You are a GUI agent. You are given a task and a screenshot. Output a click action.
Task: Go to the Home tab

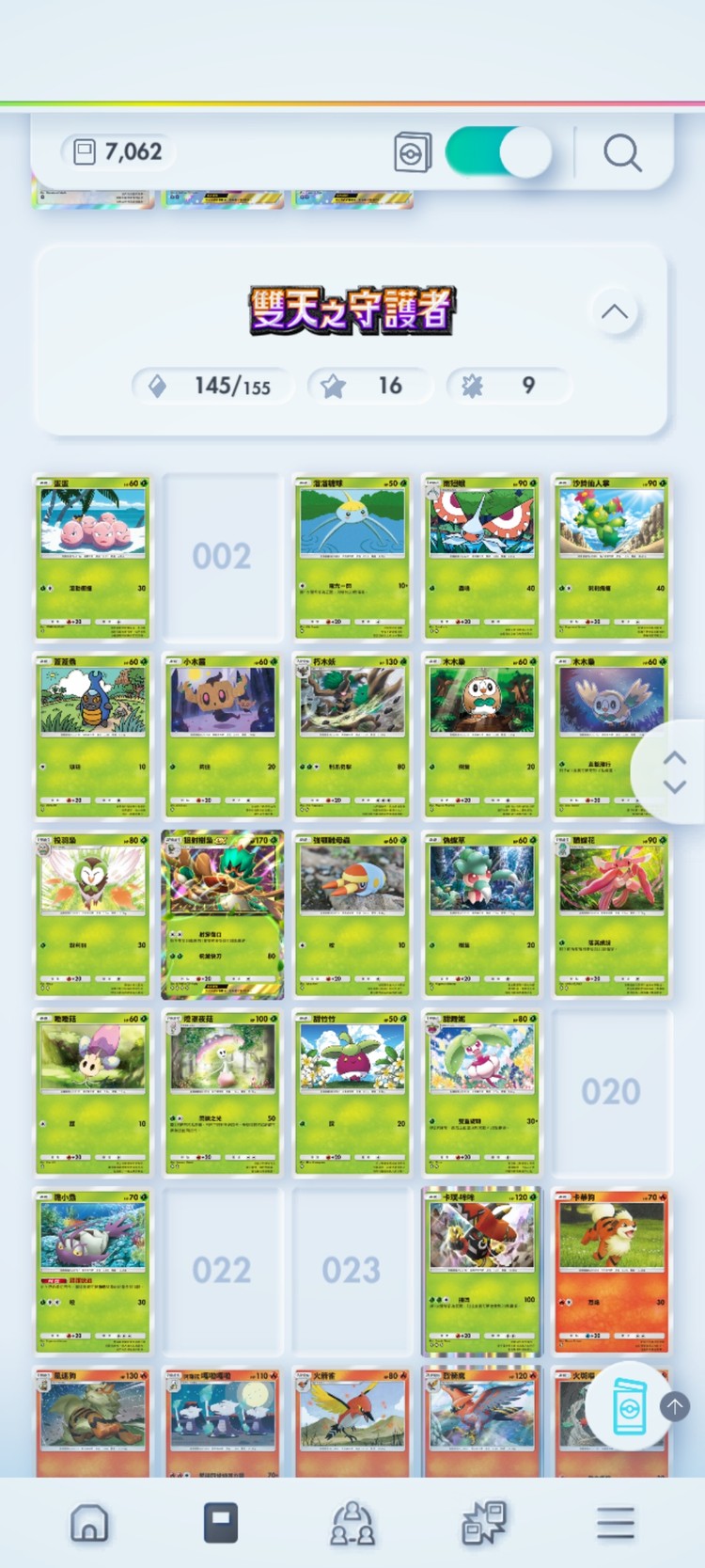point(89,1523)
